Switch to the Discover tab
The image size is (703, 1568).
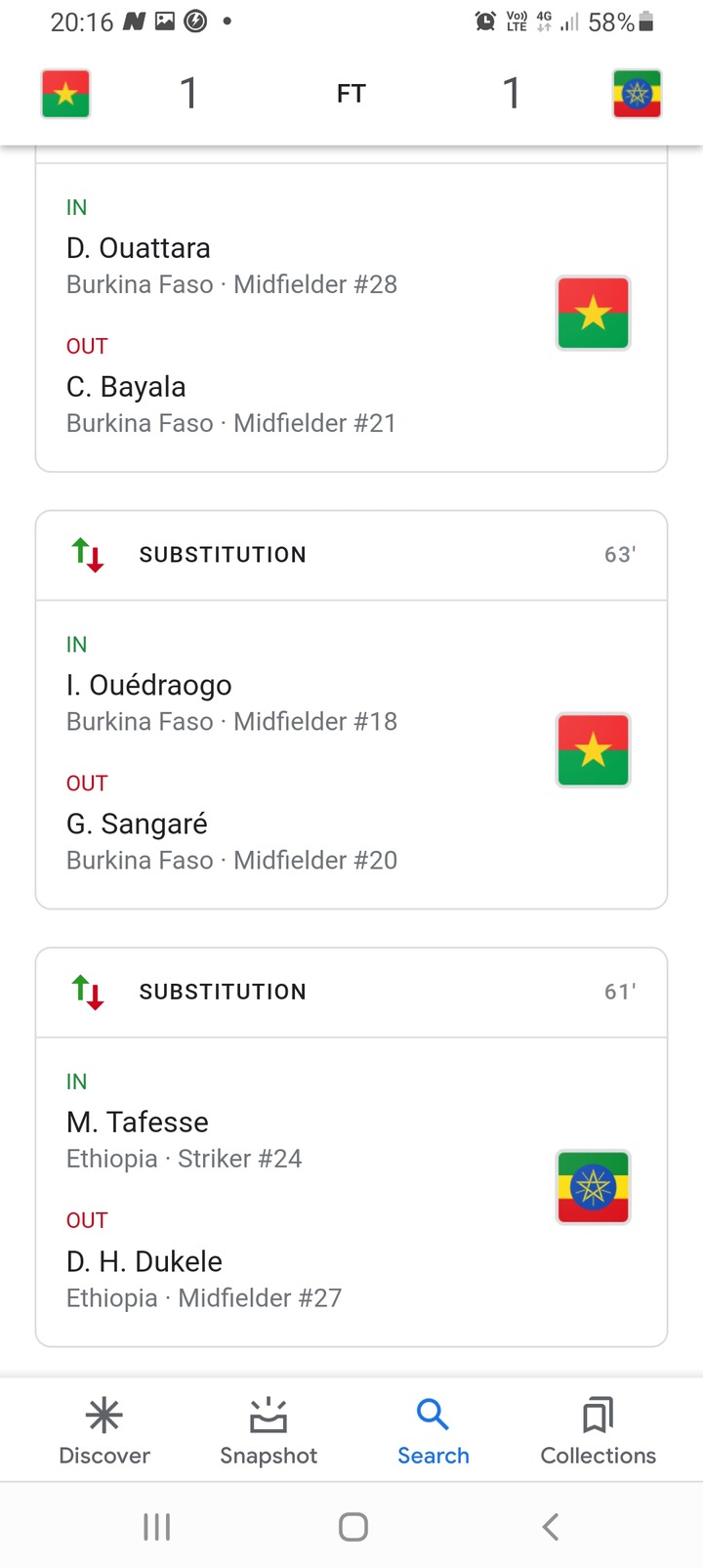coord(104,1431)
